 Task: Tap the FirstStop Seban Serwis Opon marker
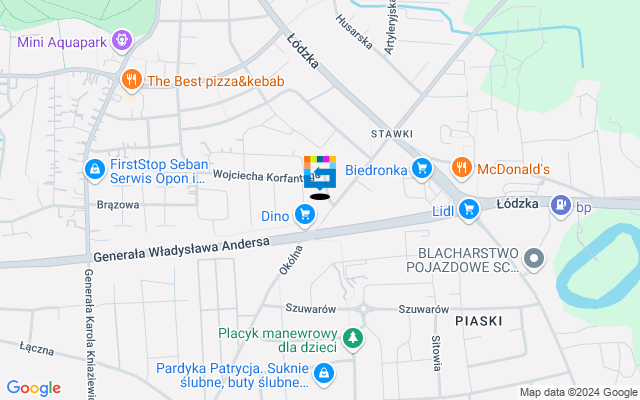(x=95, y=171)
